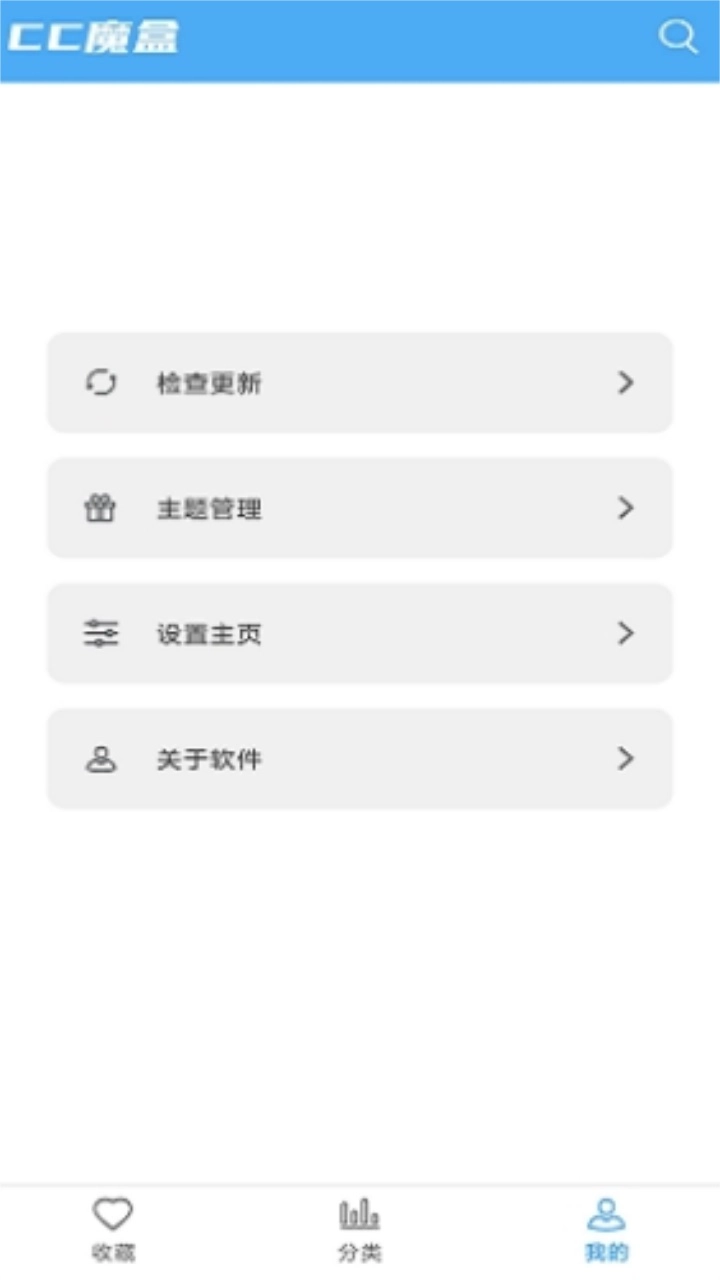
Task: Click the sliders icon beside 设置主页
Action: click(101, 633)
